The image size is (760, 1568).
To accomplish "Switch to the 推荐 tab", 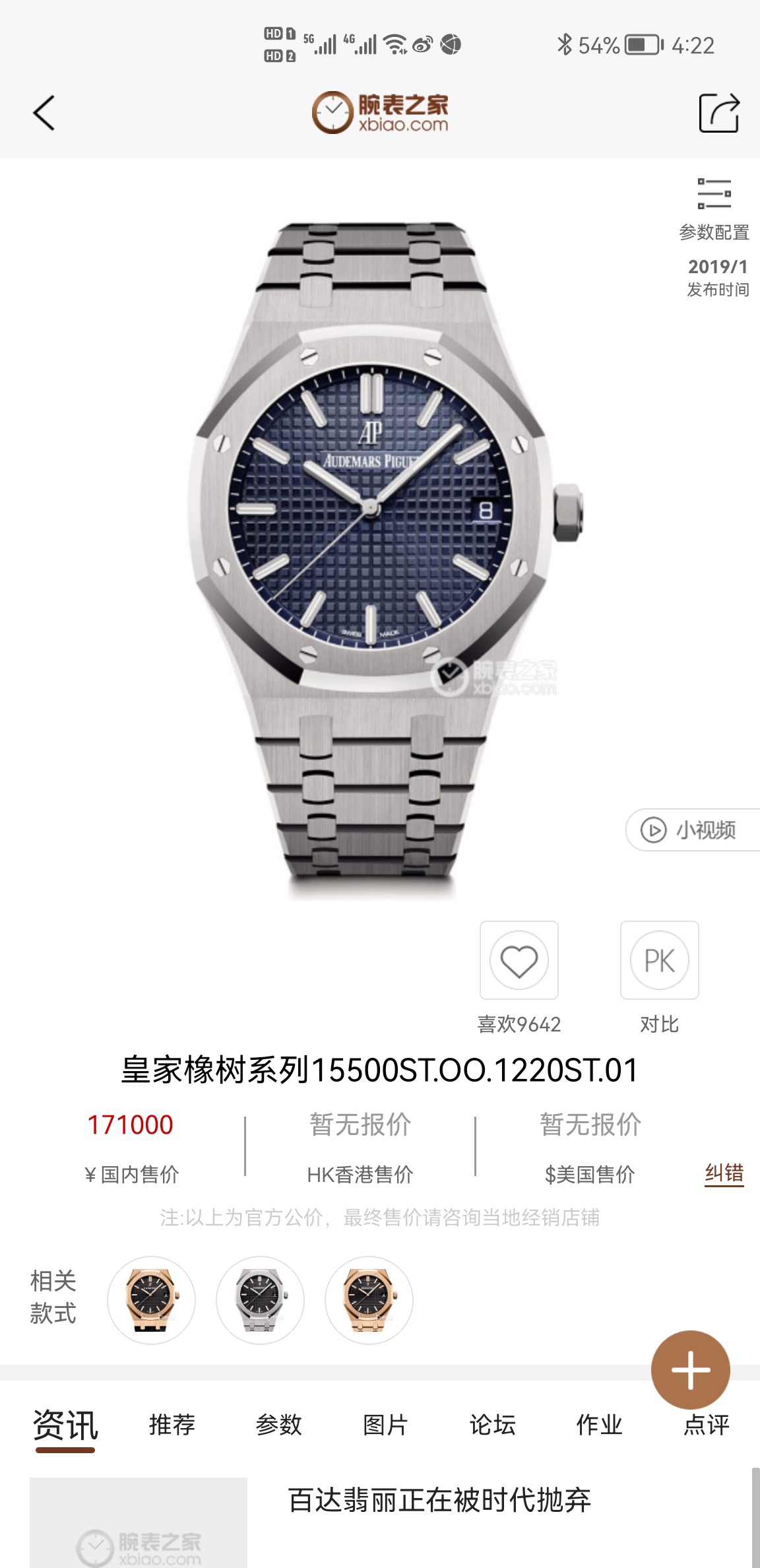I will pyautogui.click(x=172, y=1425).
